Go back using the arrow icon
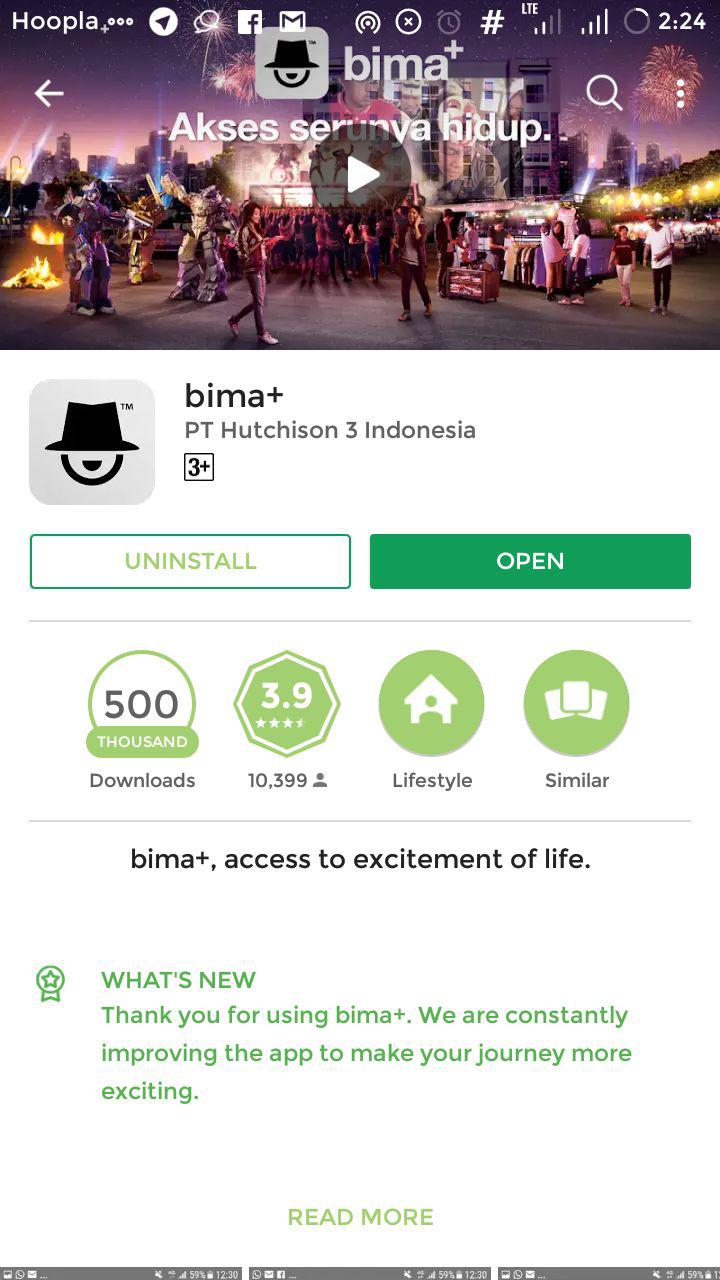Screen dimensions: 720x1280 pos(48,93)
